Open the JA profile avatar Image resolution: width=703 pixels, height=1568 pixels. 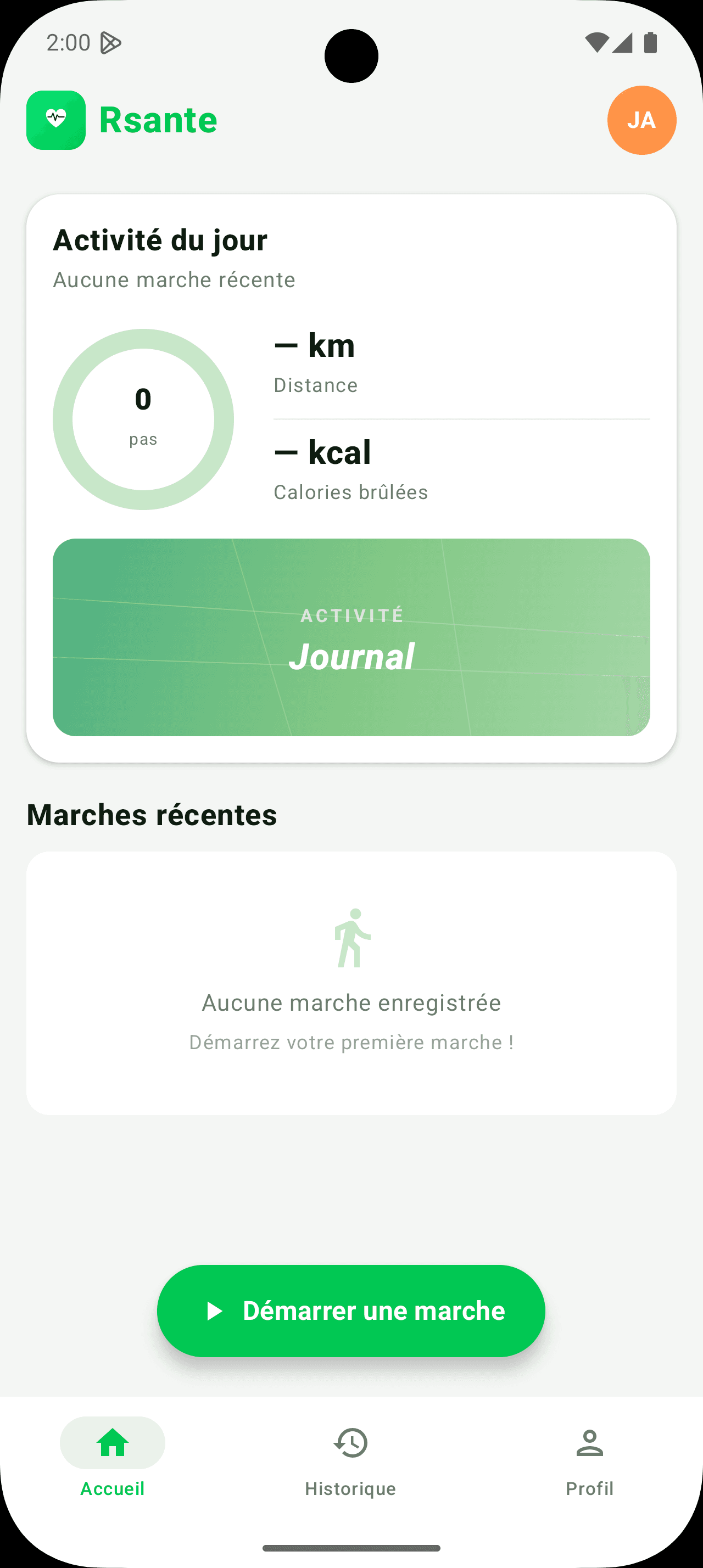641,120
